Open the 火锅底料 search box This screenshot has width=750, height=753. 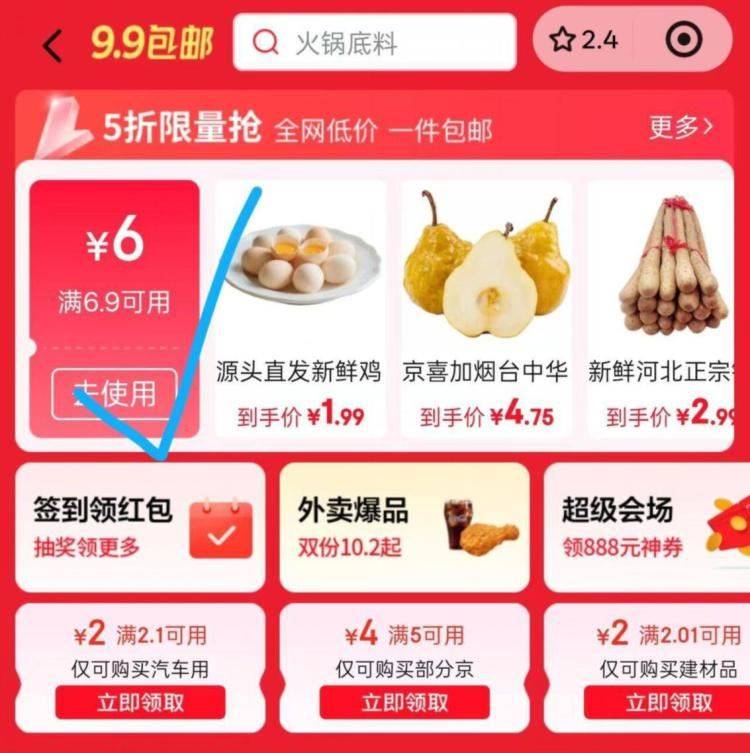coord(375,43)
